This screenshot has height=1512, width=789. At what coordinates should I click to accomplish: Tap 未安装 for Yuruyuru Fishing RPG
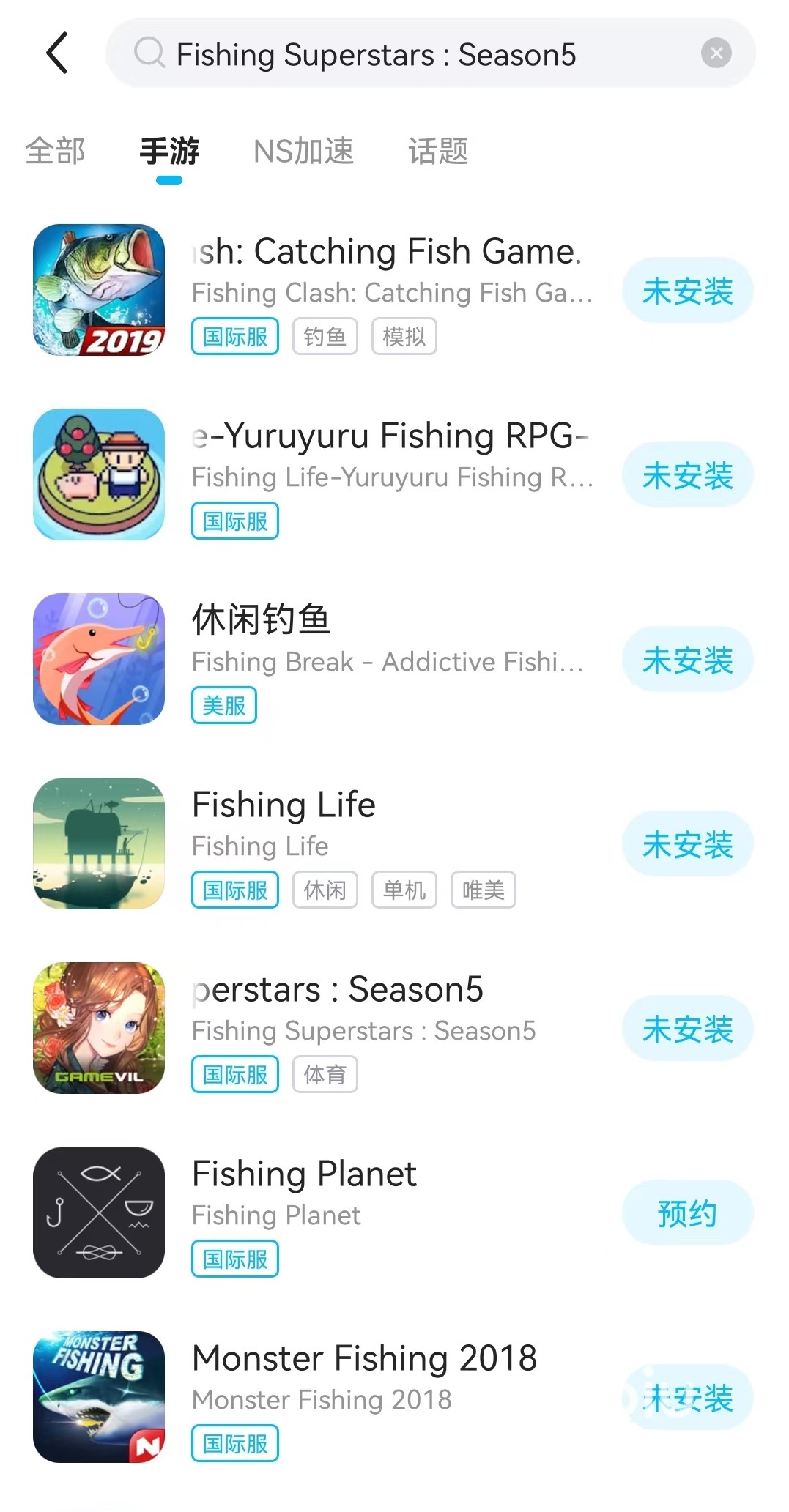tap(687, 475)
